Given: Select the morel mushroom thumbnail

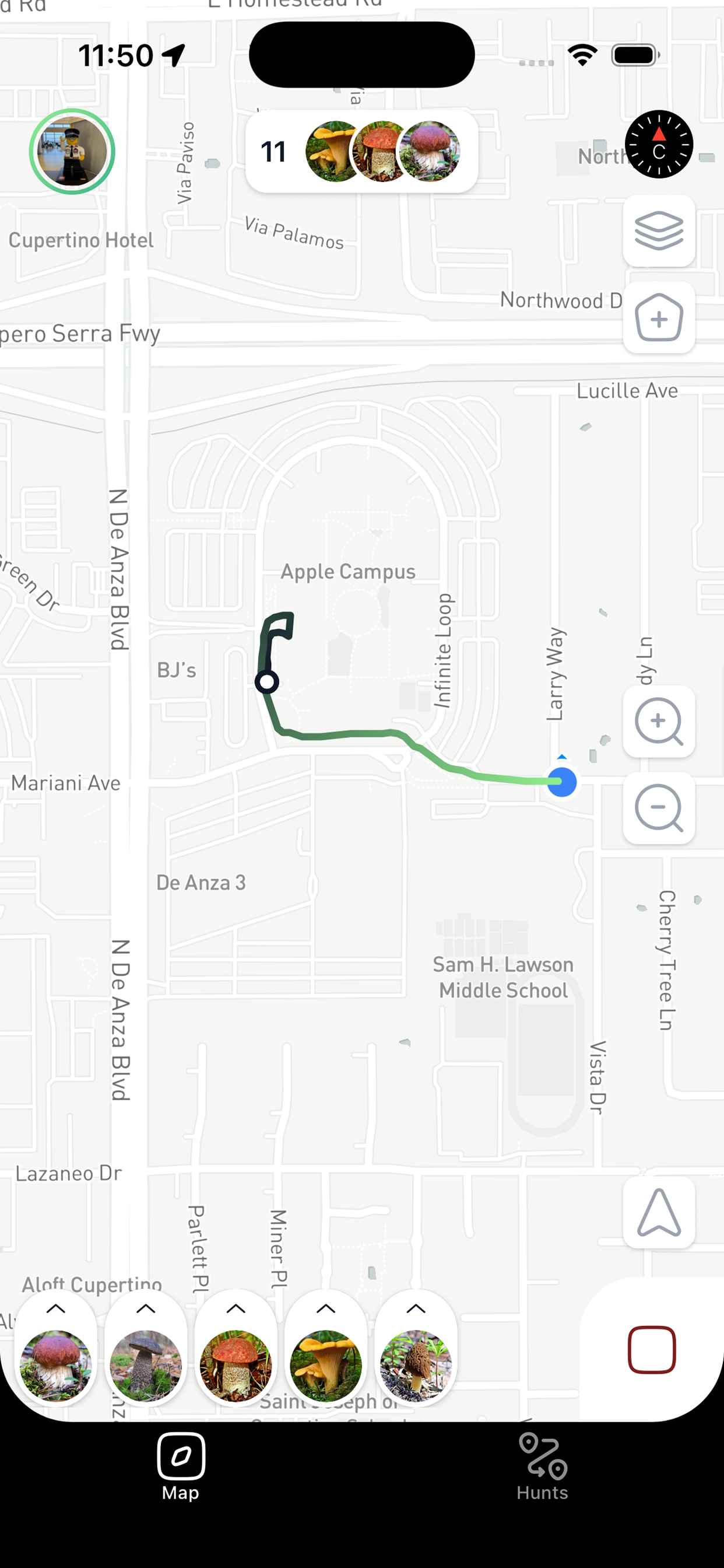Looking at the screenshot, I should pyautogui.click(x=416, y=1364).
